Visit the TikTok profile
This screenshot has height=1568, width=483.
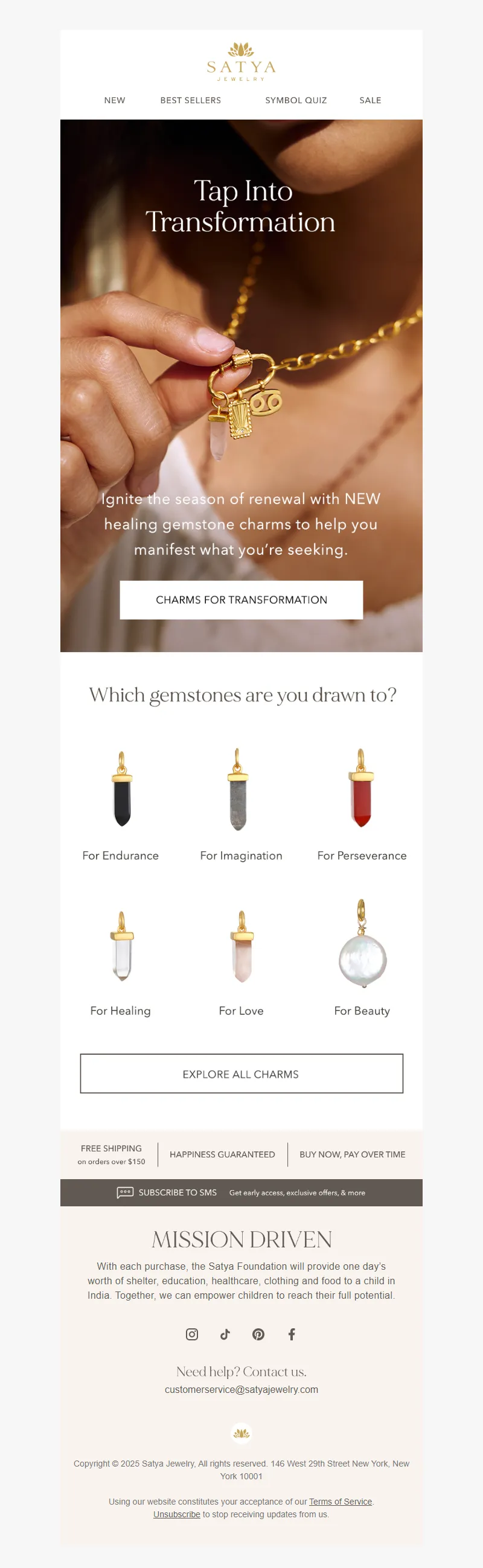tap(225, 1334)
